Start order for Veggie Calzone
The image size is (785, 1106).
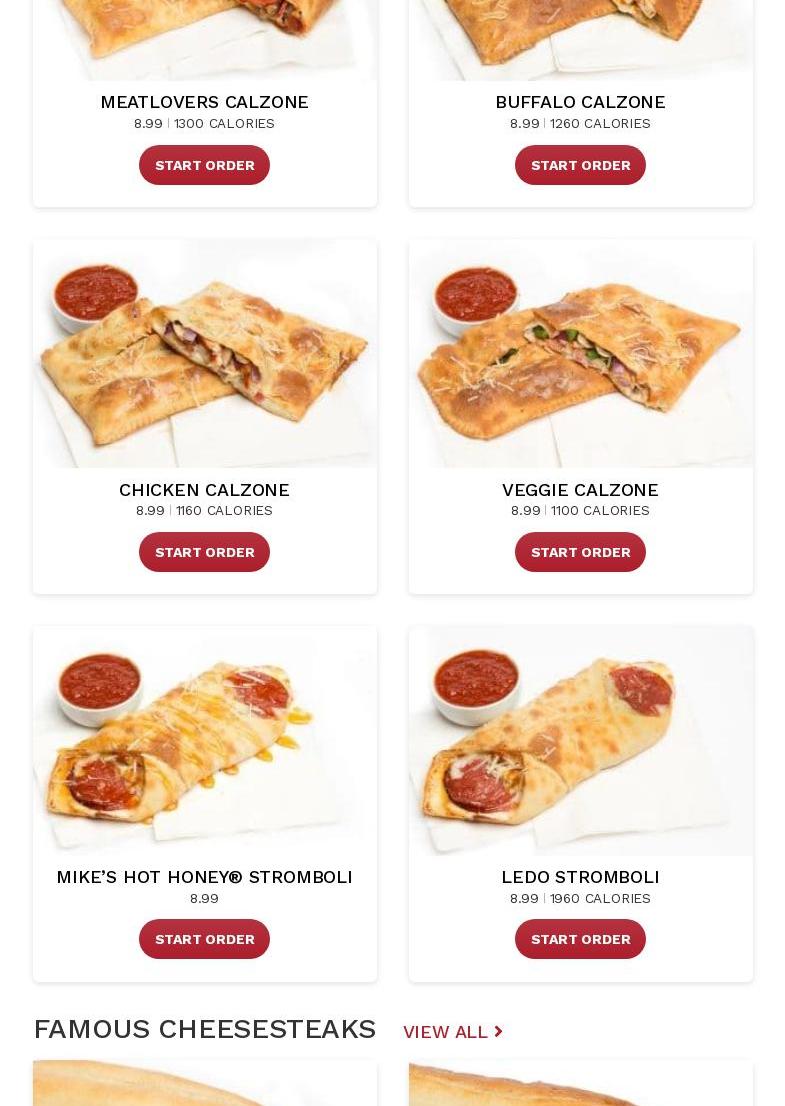point(580,552)
